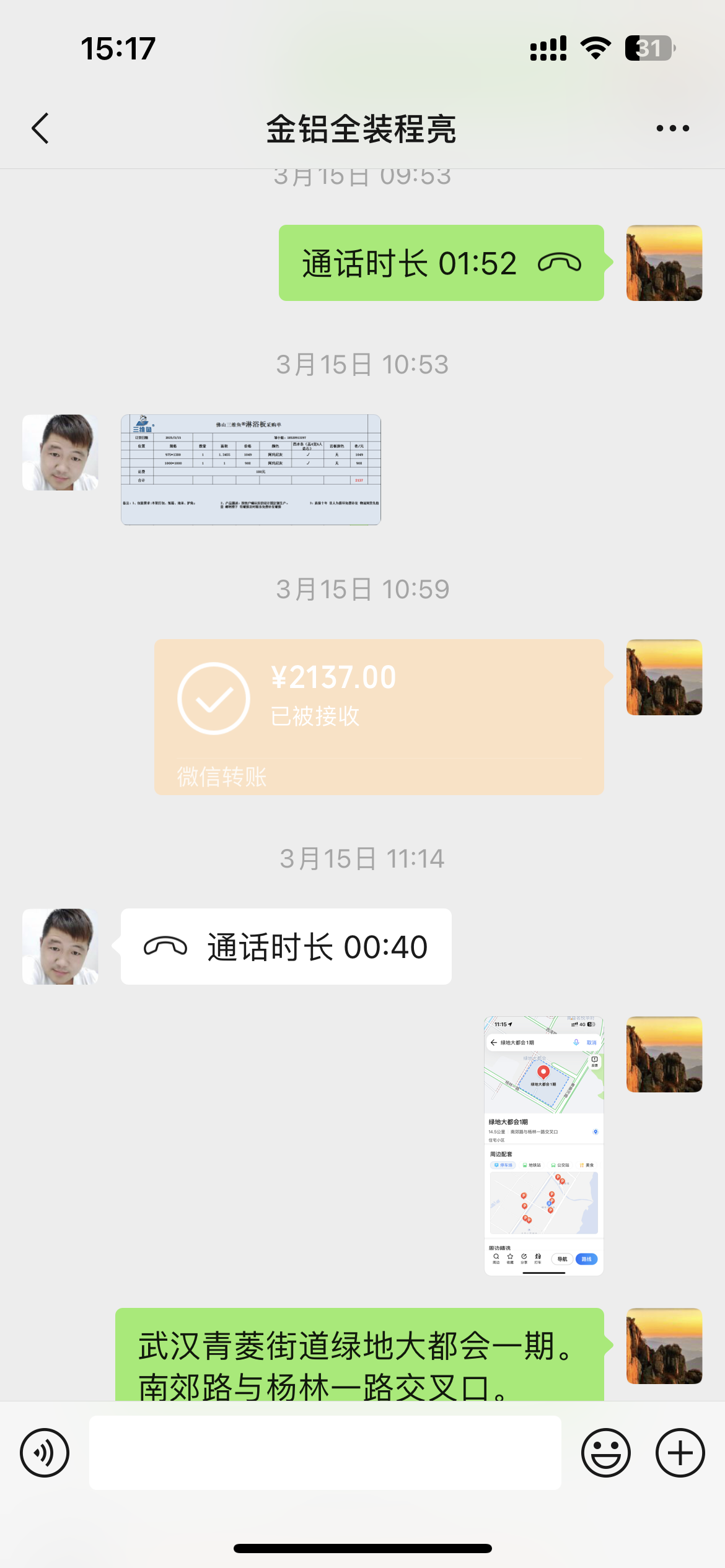Tap my avatar beside the transfer
The image size is (725, 1568).
pos(664,677)
